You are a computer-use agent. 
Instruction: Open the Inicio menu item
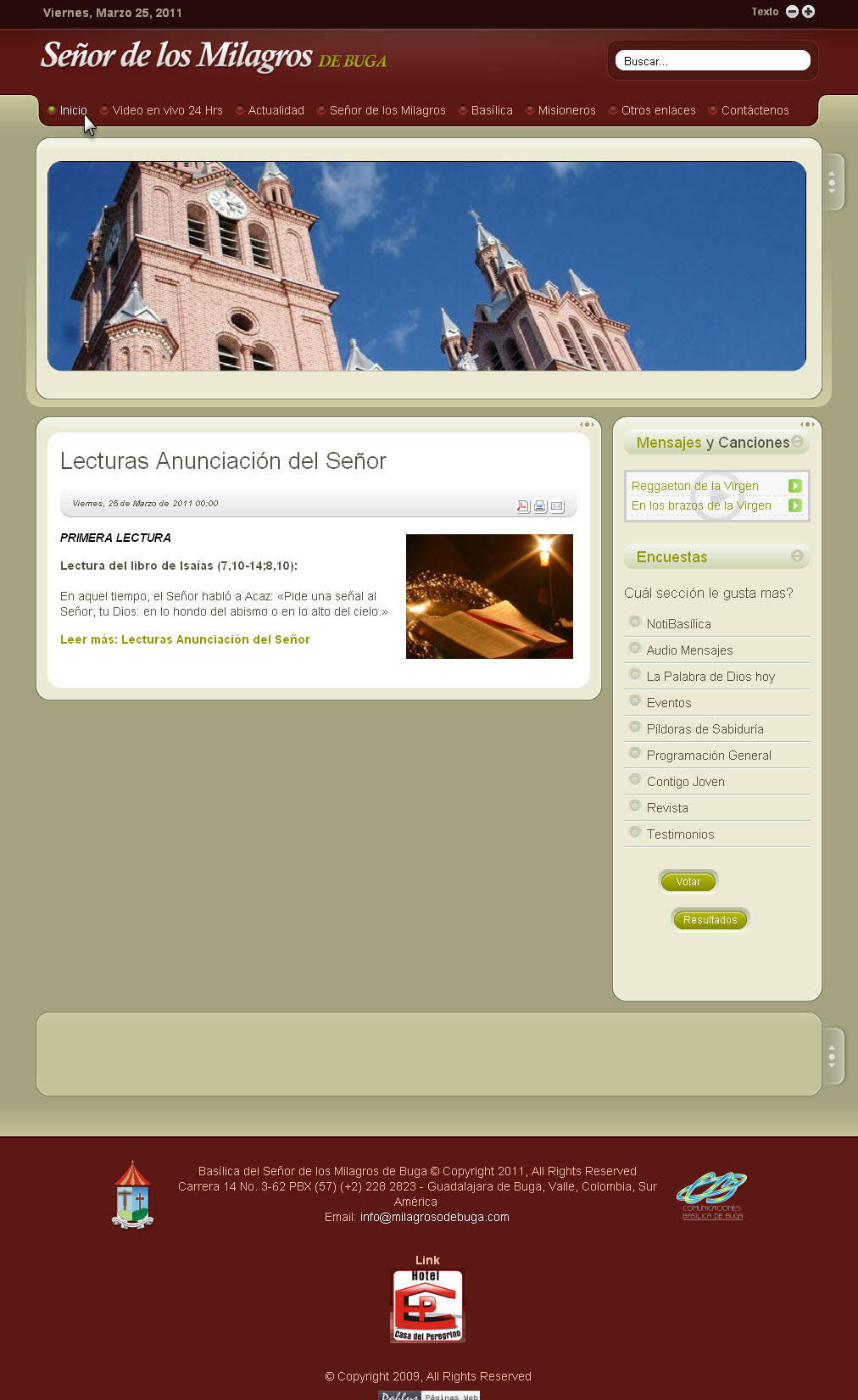click(x=73, y=110)
